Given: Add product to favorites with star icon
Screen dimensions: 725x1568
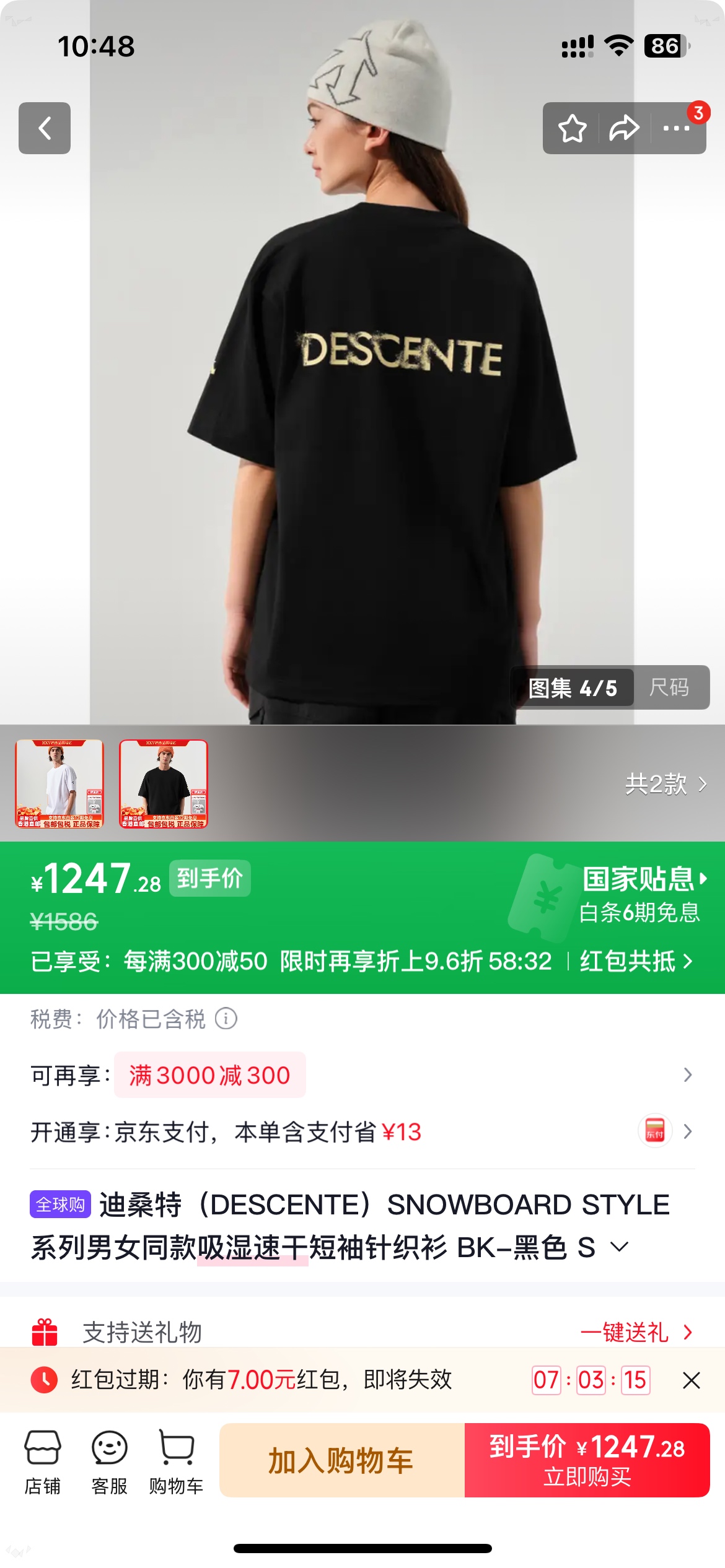Looking at the screenshot, I should click(572, 128).
